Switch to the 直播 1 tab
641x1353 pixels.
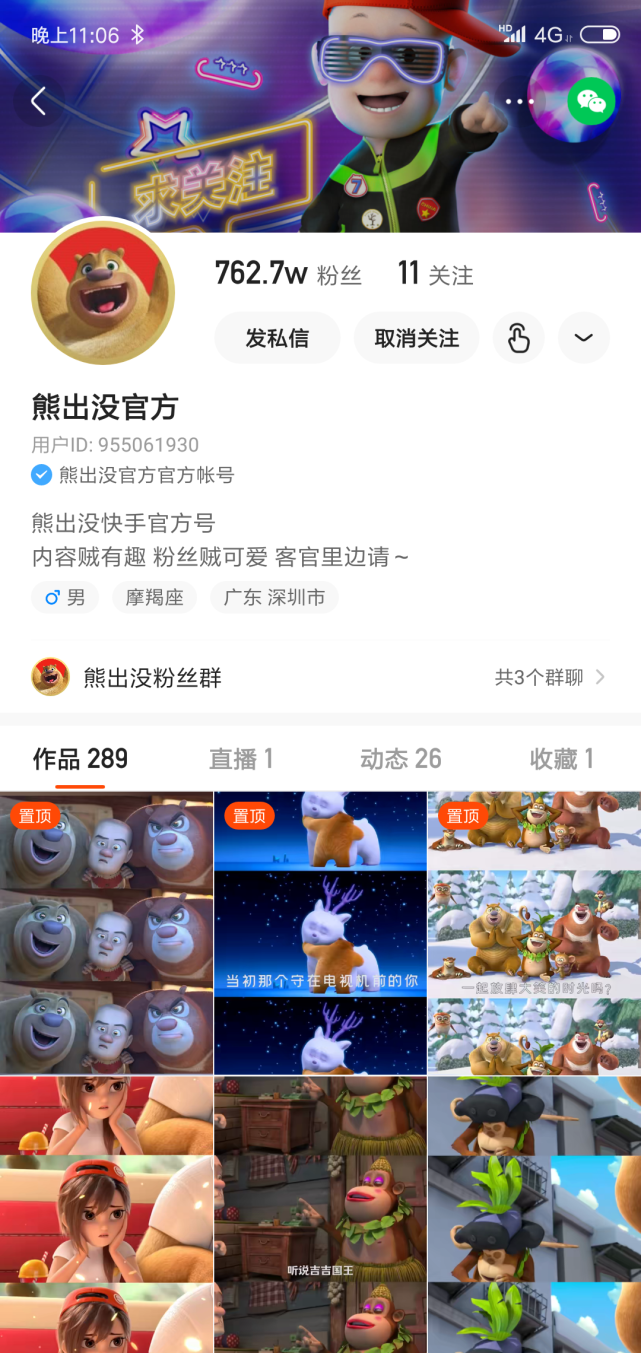point(241,759)
